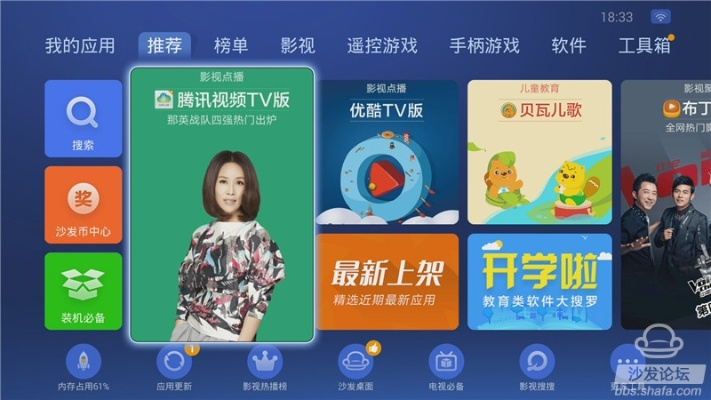Image resolution: width=711 pixels, height=400 pixels.
Task: Open 应用更新 app updates
Action: (174, 362)
